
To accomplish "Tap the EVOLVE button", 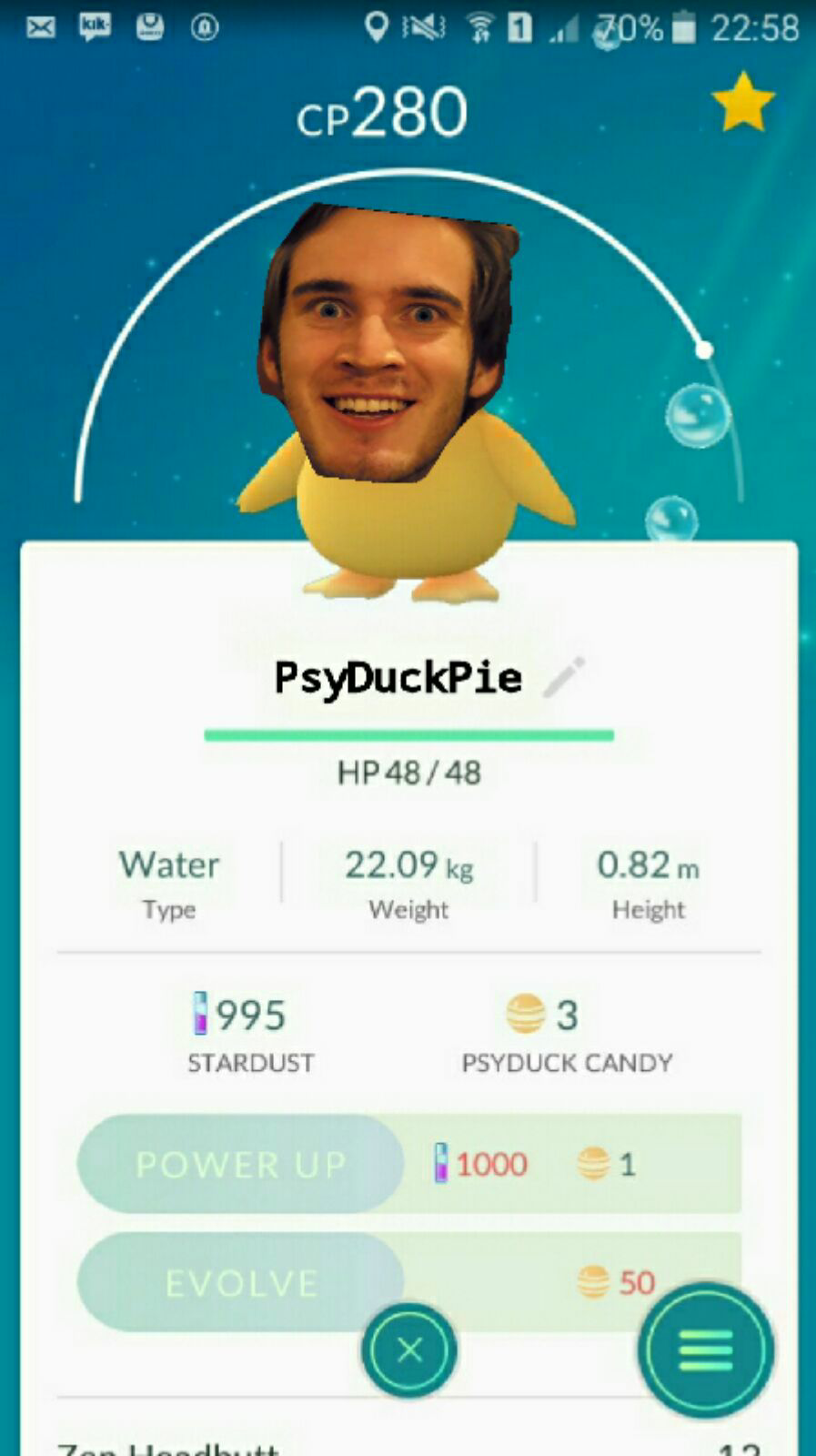I will pyautogui.click(x=241, y=1282).
